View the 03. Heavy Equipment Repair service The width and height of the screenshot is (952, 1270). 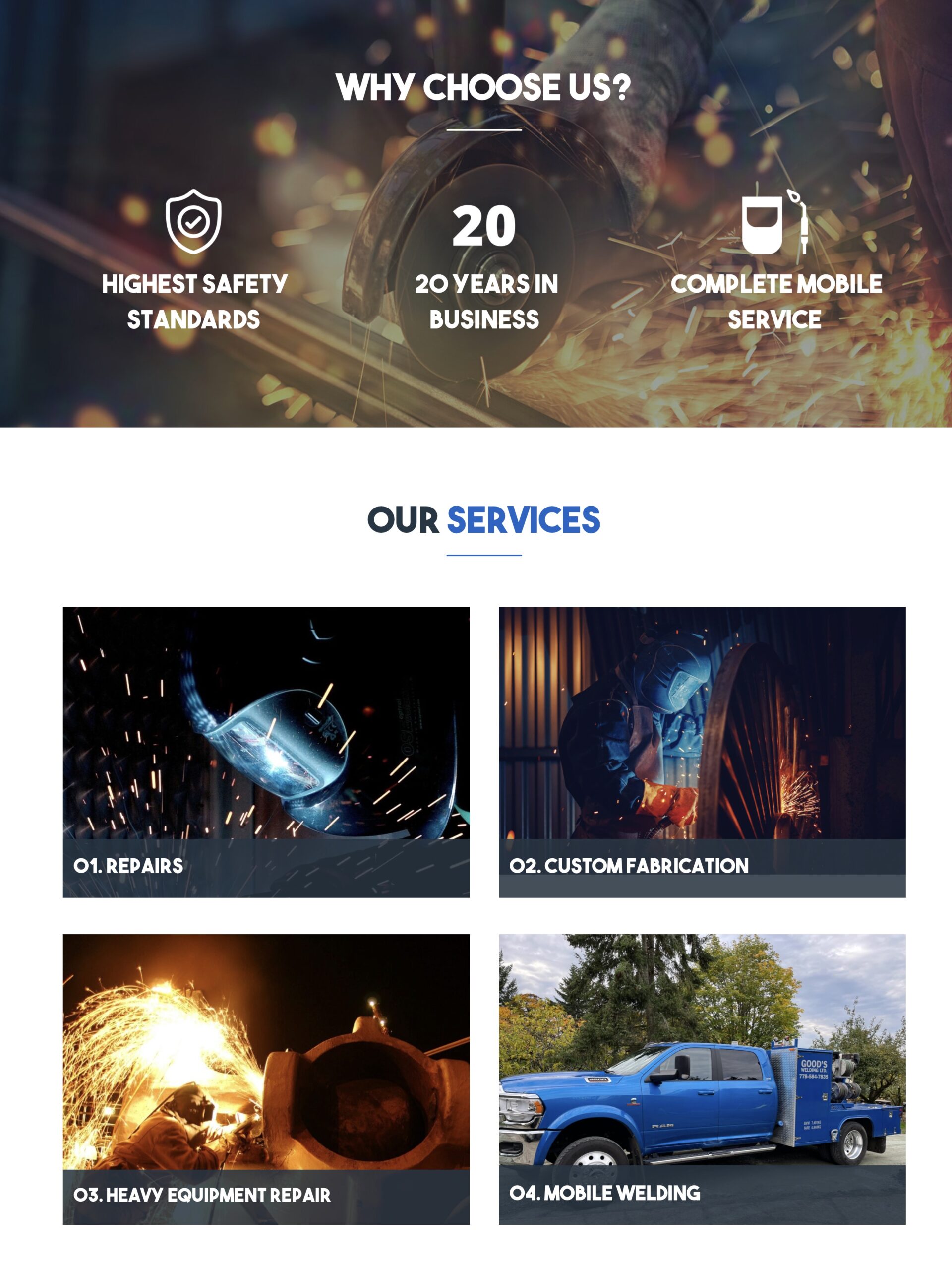(266, 1079)
